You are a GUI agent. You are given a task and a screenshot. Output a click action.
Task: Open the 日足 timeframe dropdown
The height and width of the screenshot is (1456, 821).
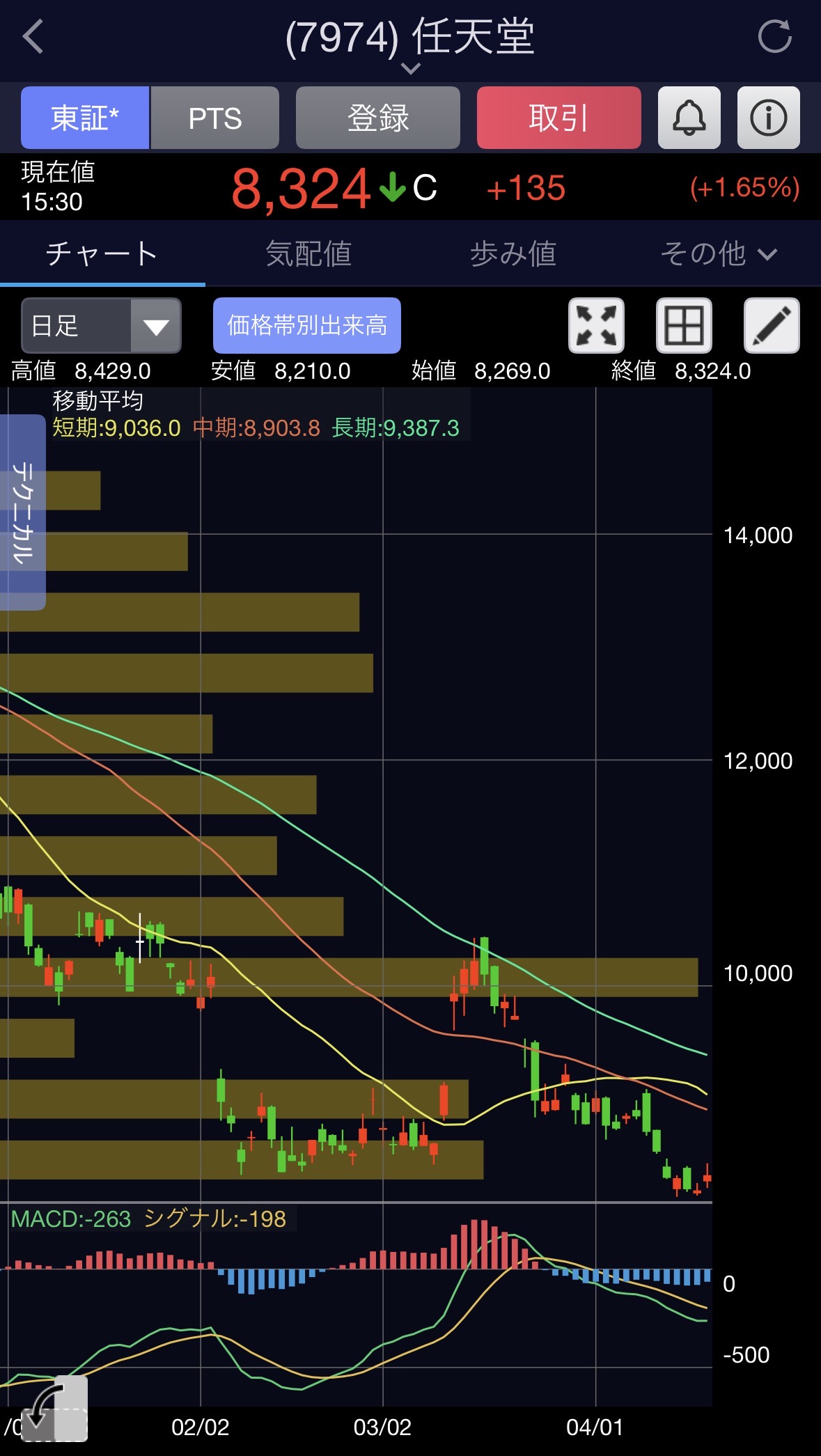102,326
